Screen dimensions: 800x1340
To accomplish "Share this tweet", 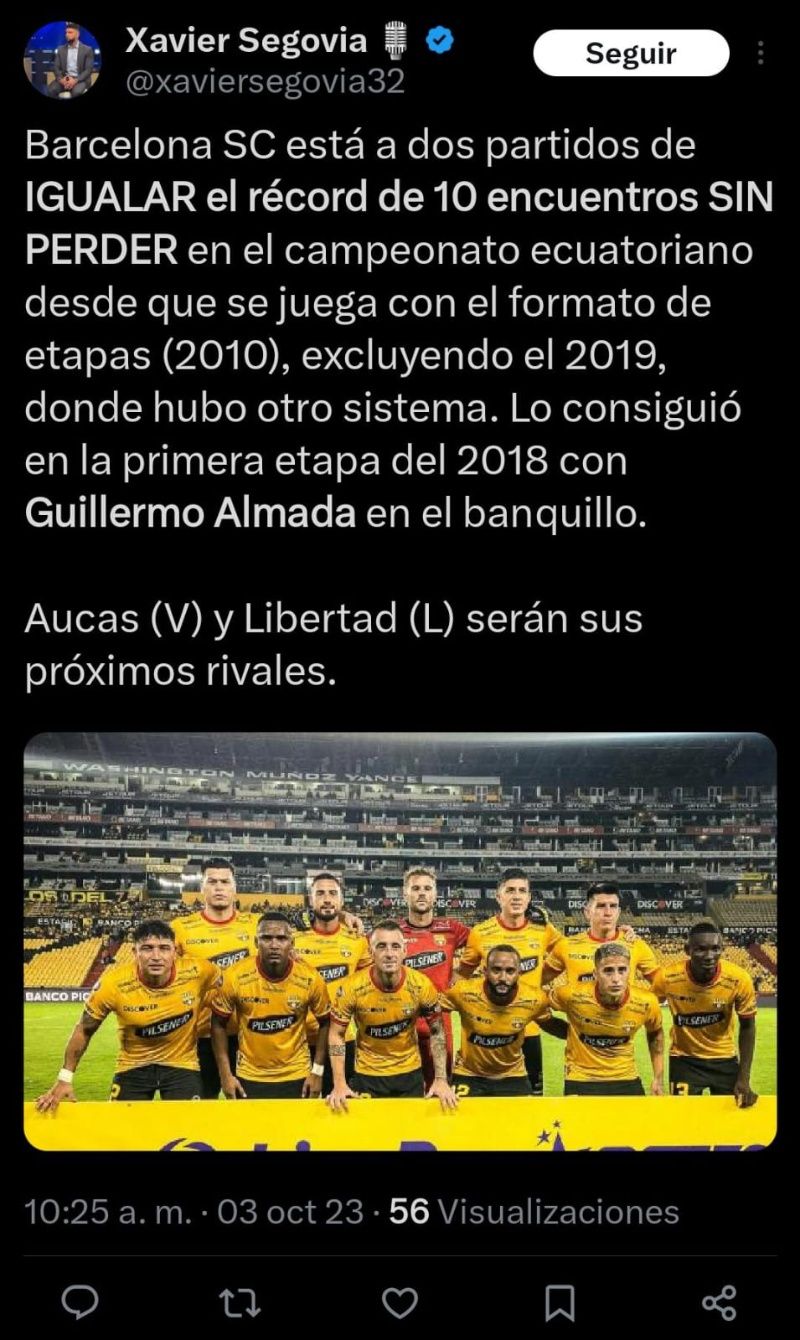I will tap(719, 1301).
